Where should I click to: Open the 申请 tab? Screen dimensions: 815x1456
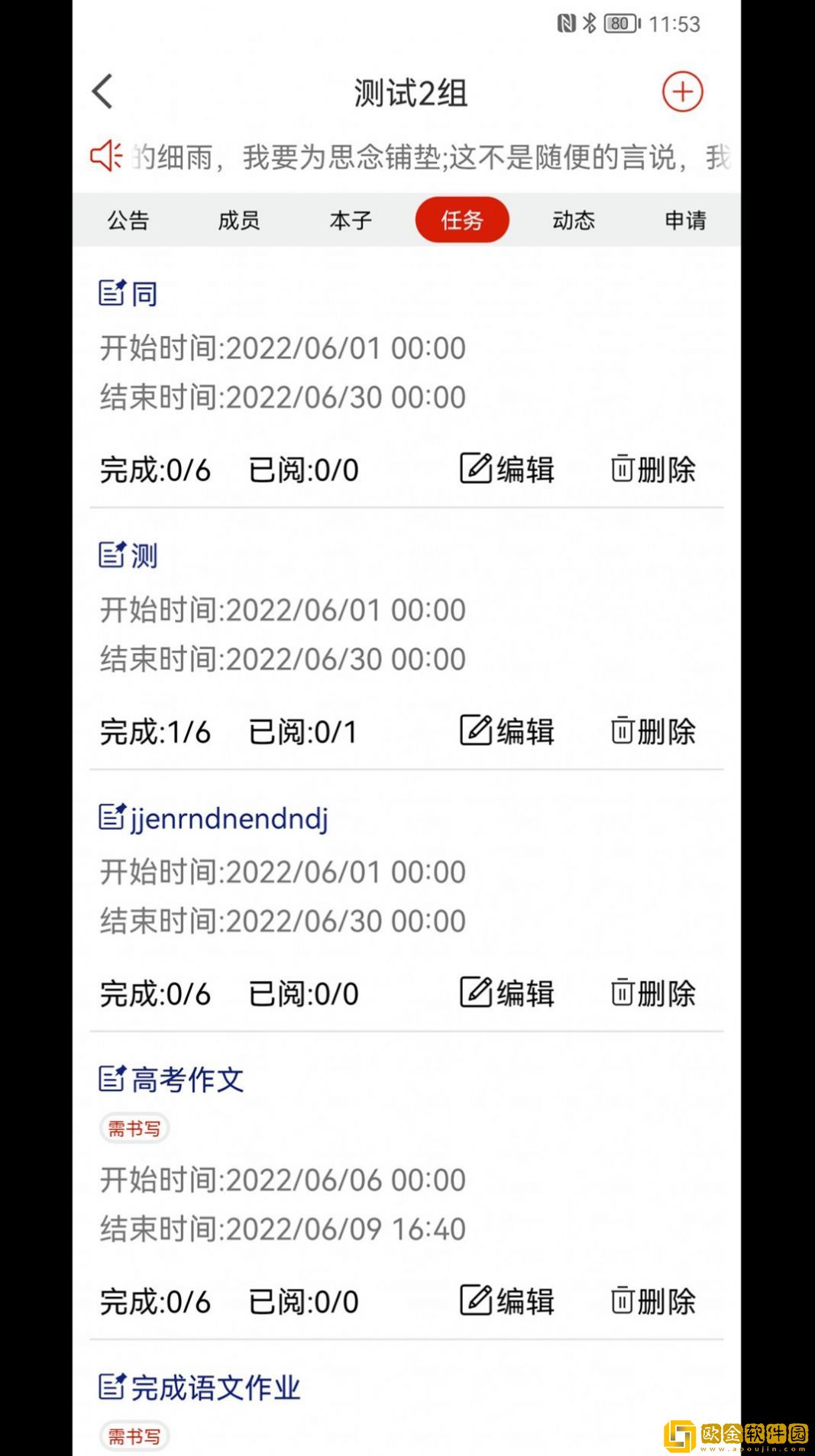(x=684, y=220)
